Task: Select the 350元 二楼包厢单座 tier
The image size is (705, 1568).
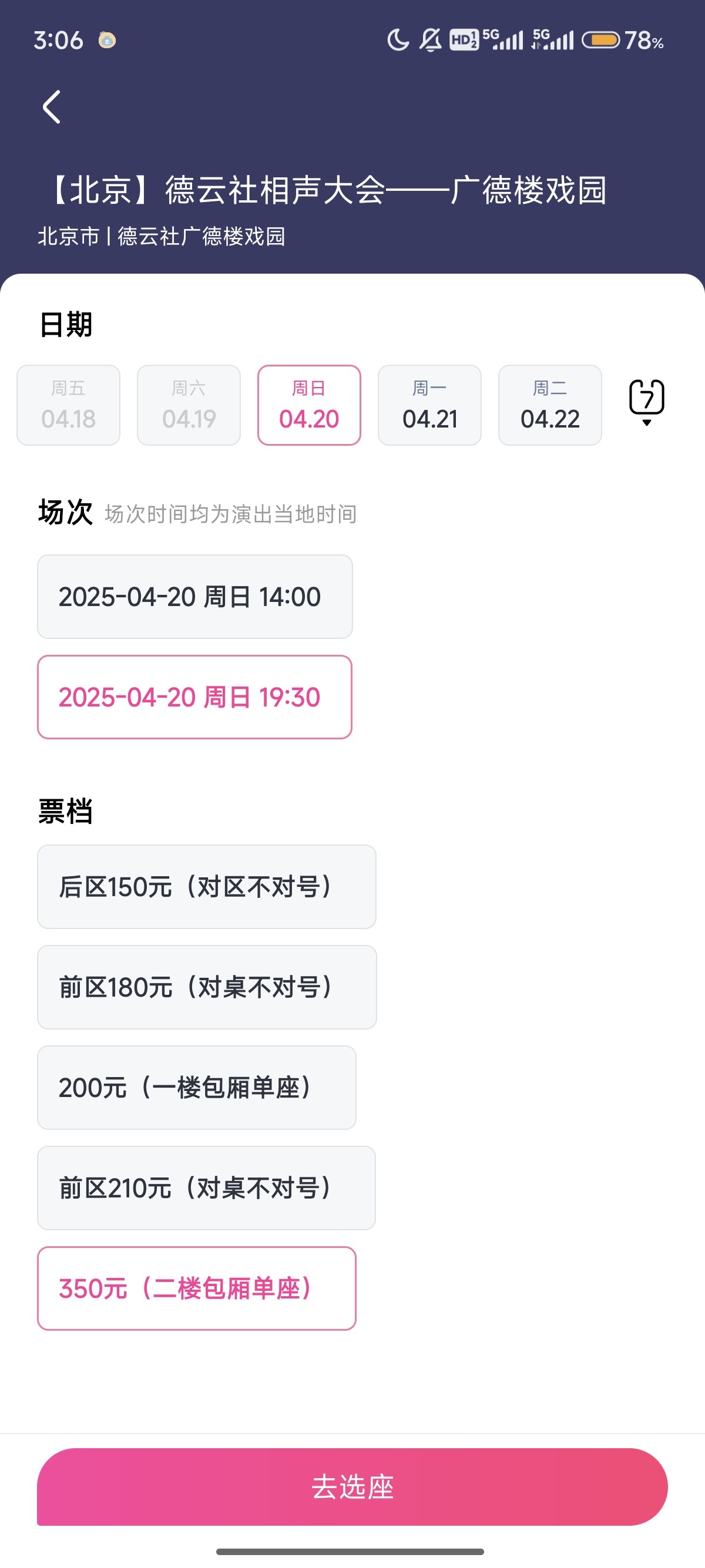Action: click(x=197, y=1288)
